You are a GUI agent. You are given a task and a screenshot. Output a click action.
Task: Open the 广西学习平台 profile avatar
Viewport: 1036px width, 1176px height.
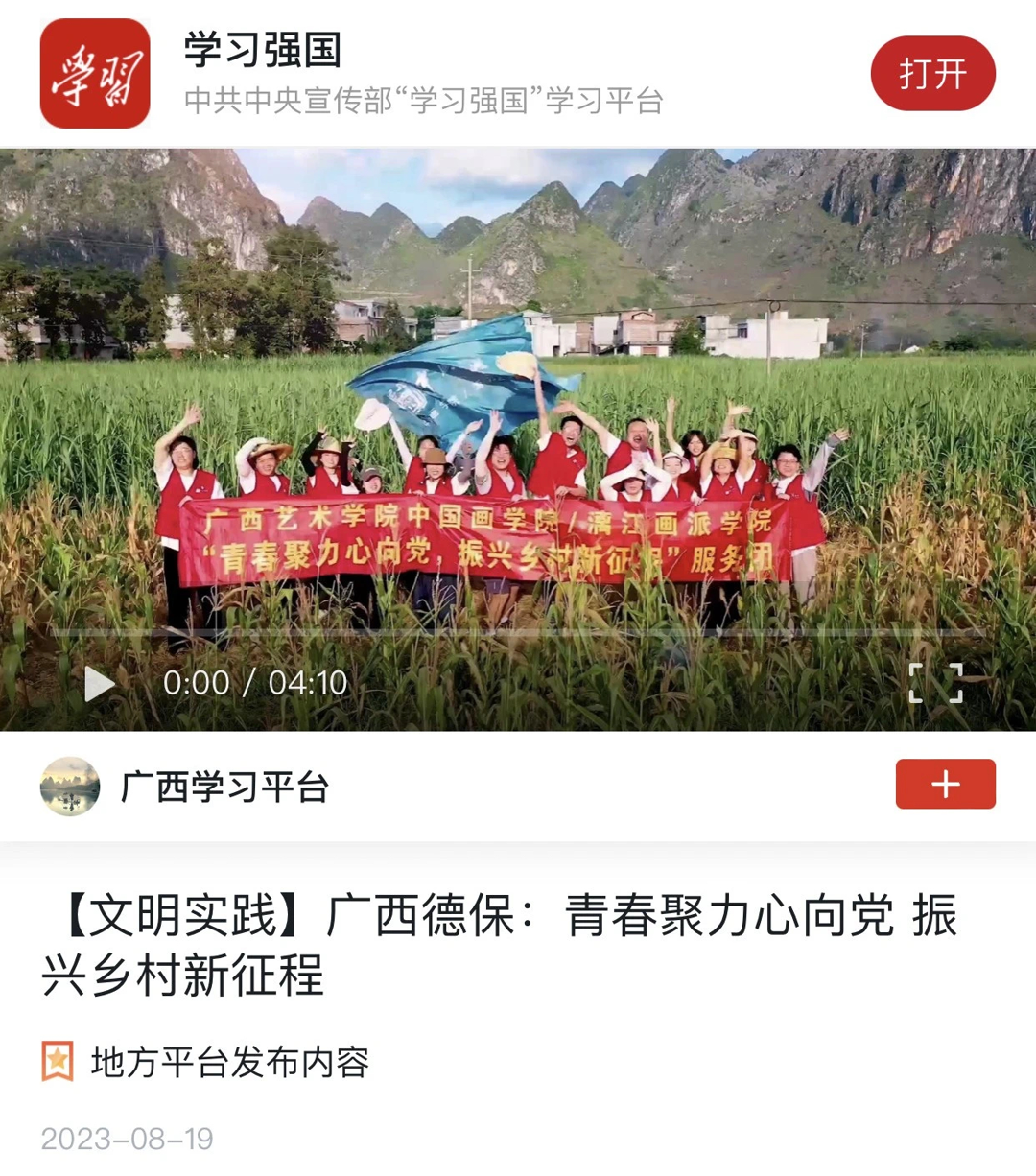[70, 787]
